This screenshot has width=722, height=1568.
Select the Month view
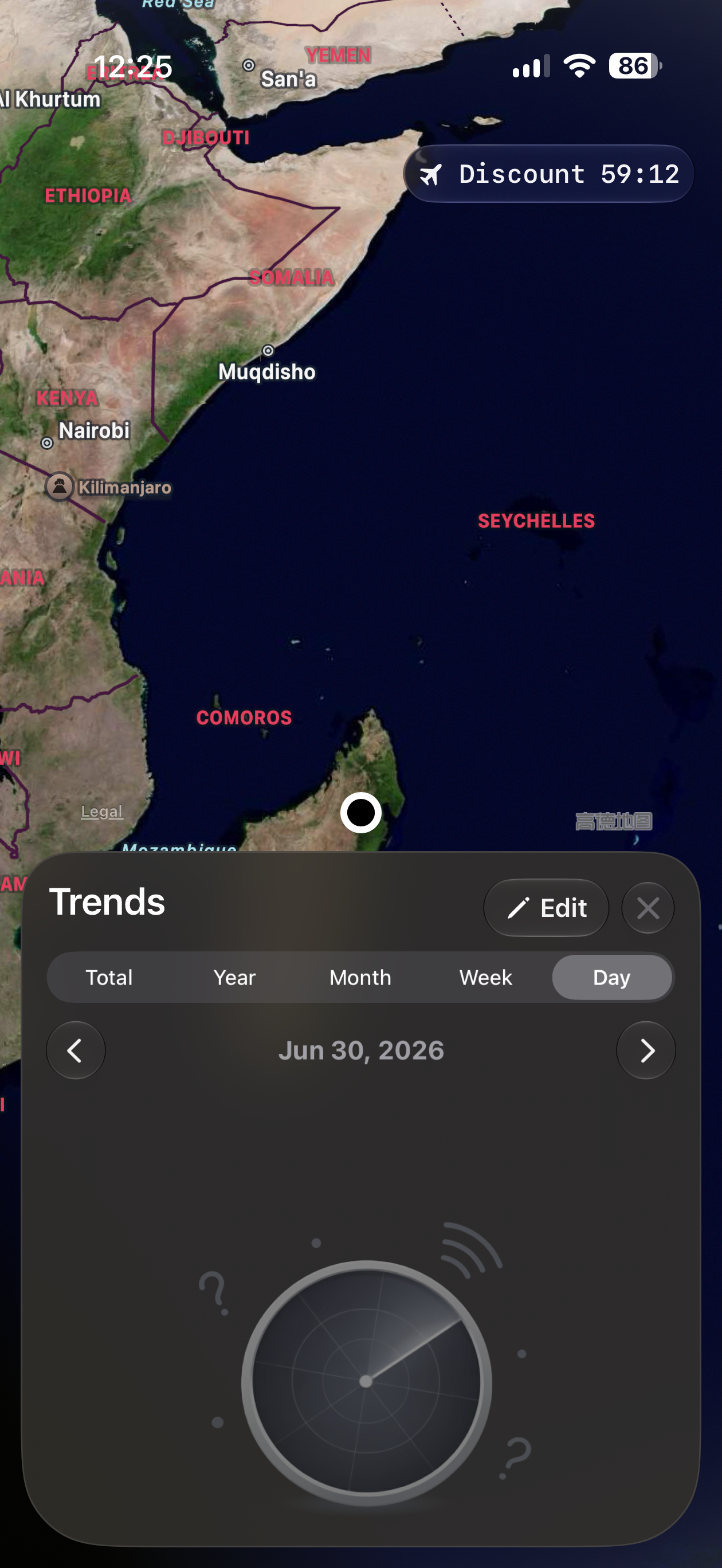point(360,977)
